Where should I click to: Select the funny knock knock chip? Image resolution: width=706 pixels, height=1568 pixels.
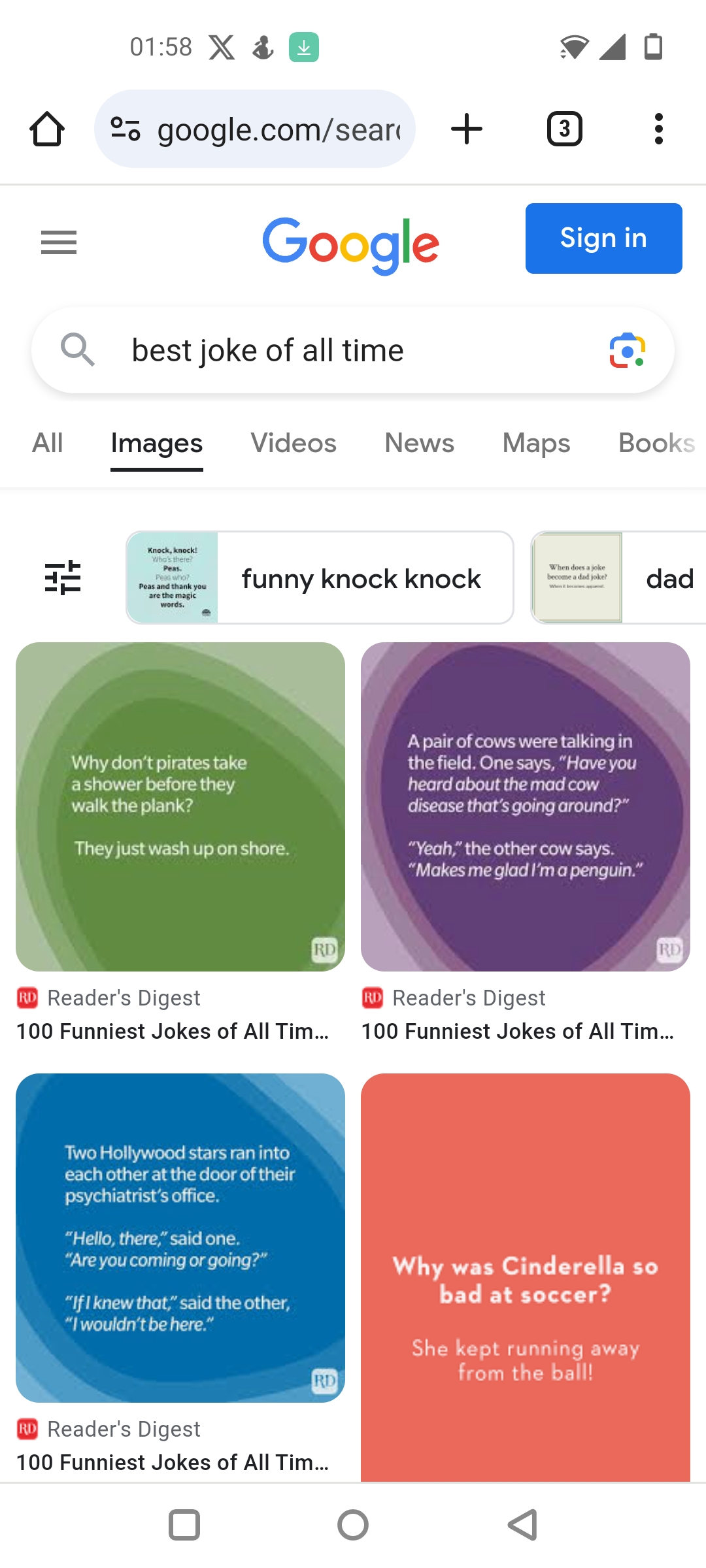[x=320, y=578]
